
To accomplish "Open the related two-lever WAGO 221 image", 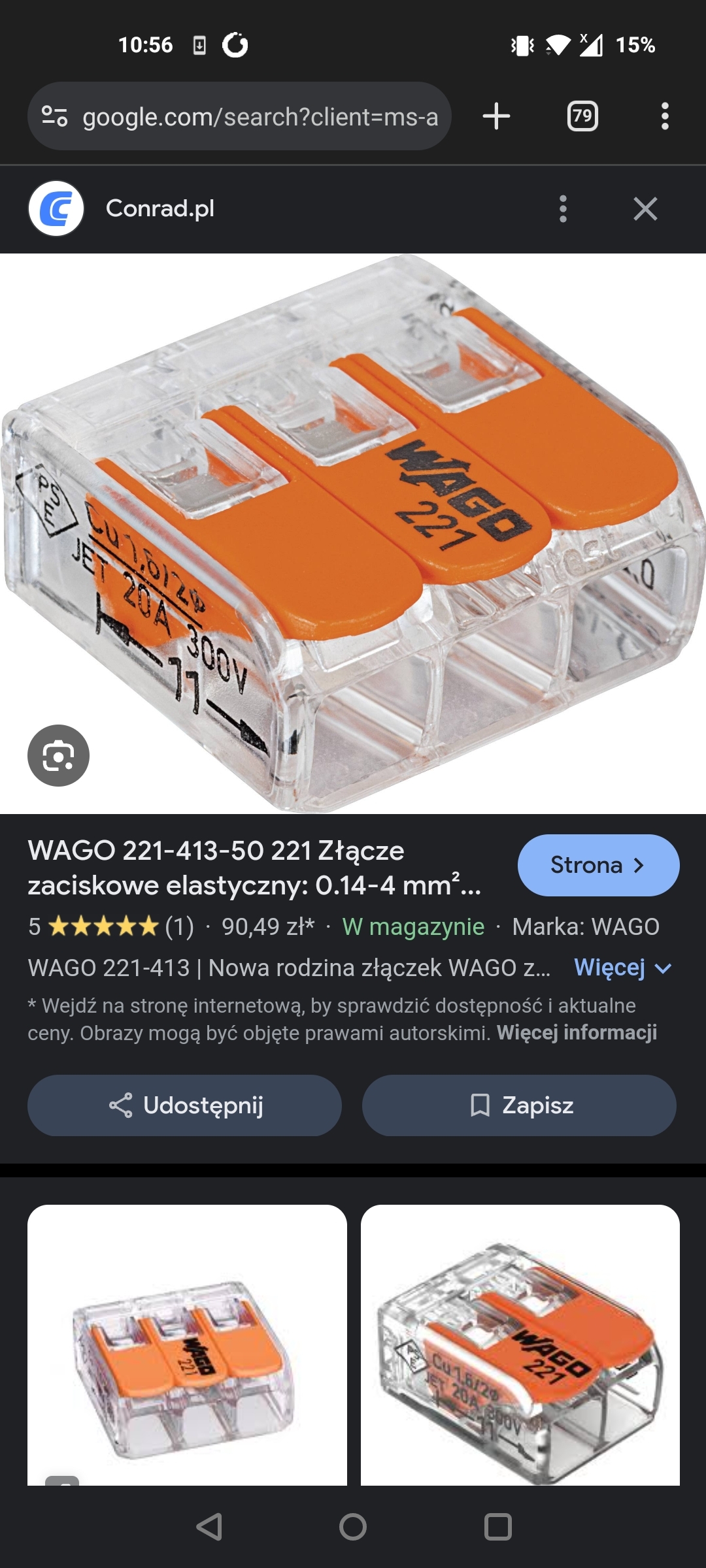I will pyautogui.click(x=520, y=1346).
